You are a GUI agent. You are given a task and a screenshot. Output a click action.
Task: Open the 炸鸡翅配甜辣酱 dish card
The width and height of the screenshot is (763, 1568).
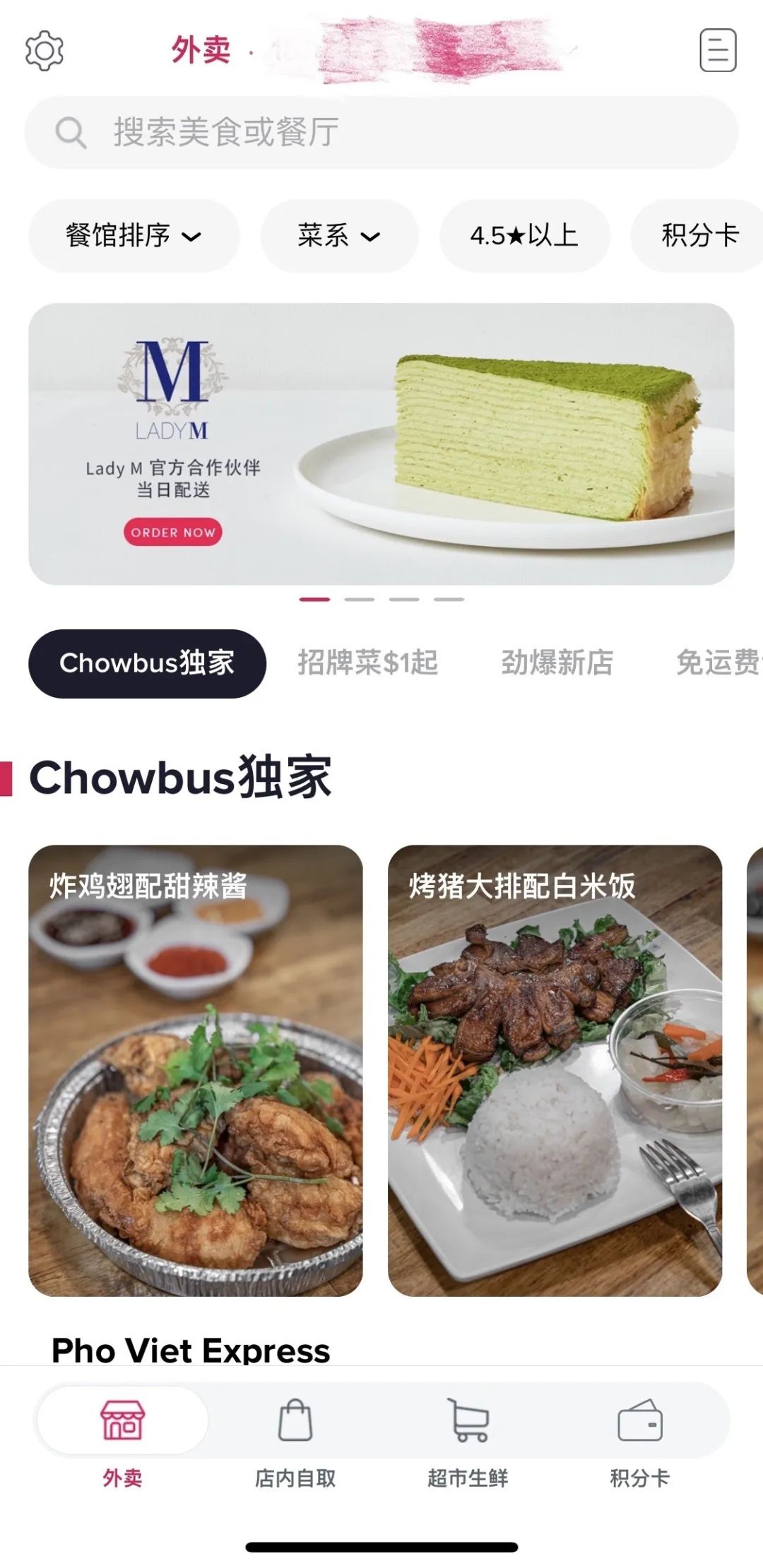click(195, 1070)
